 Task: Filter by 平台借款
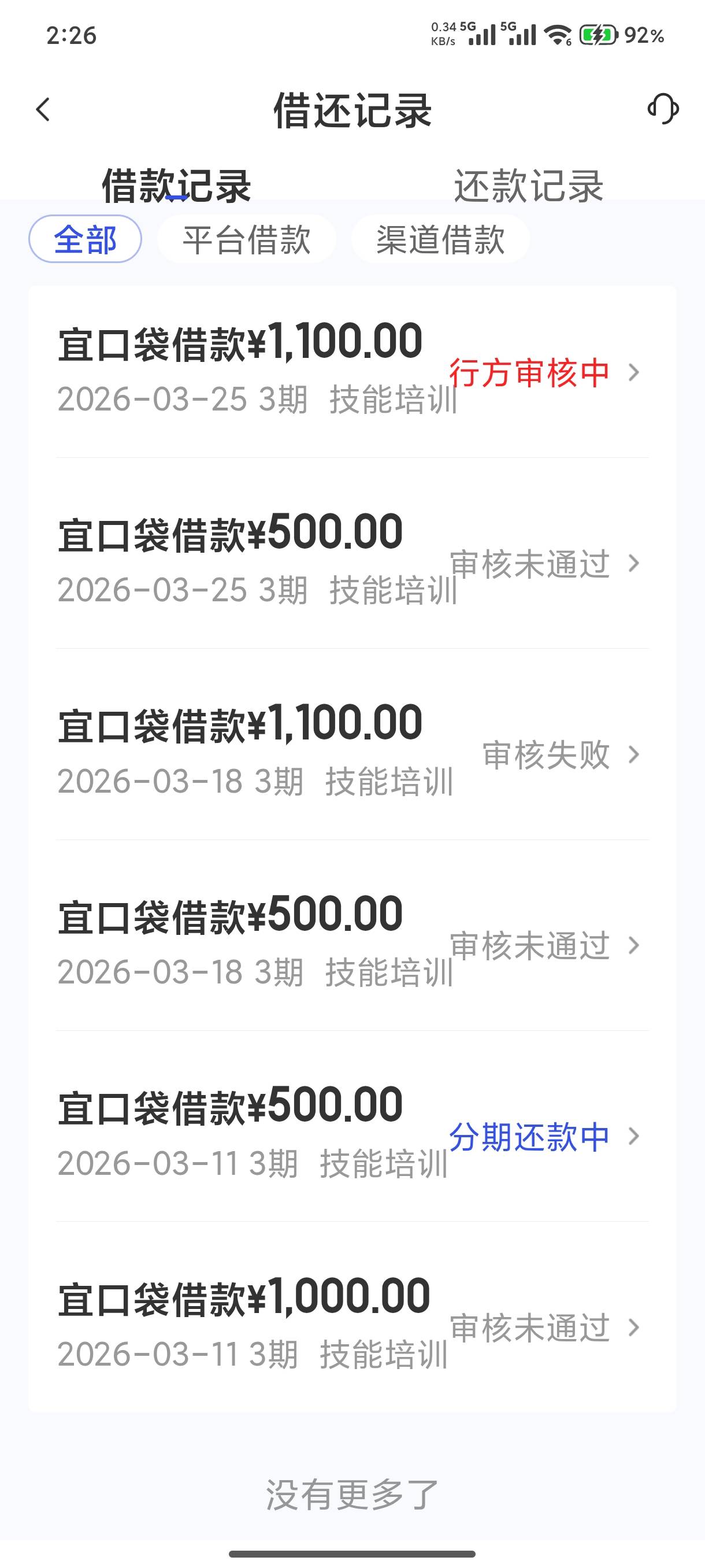(x=246, y=239)
